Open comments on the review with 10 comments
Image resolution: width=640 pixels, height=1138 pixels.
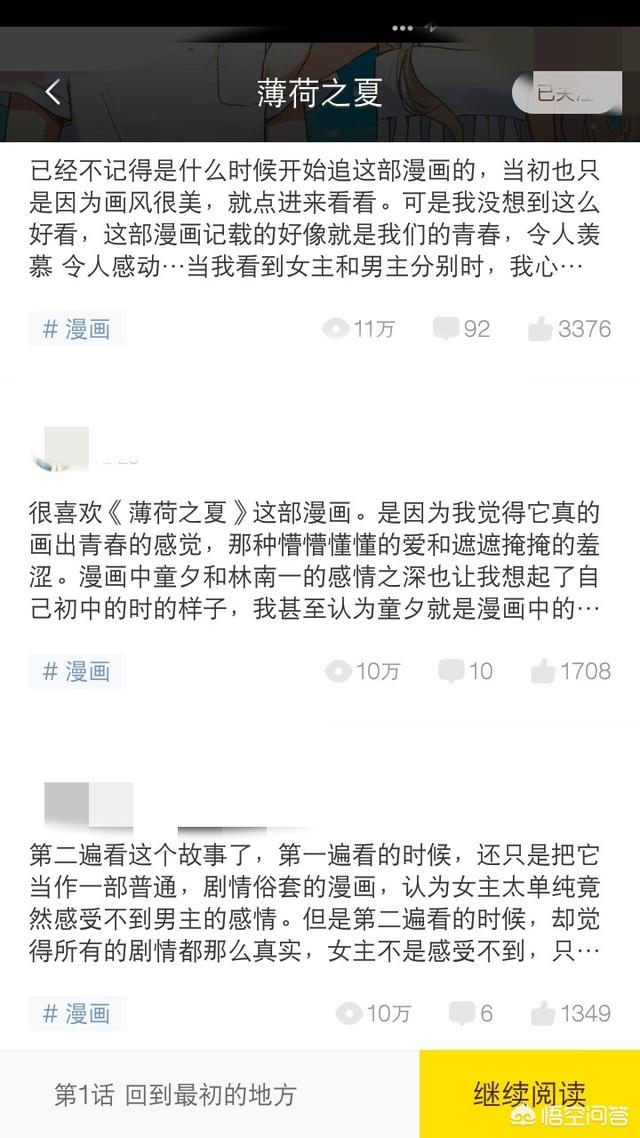coord(465,671)
